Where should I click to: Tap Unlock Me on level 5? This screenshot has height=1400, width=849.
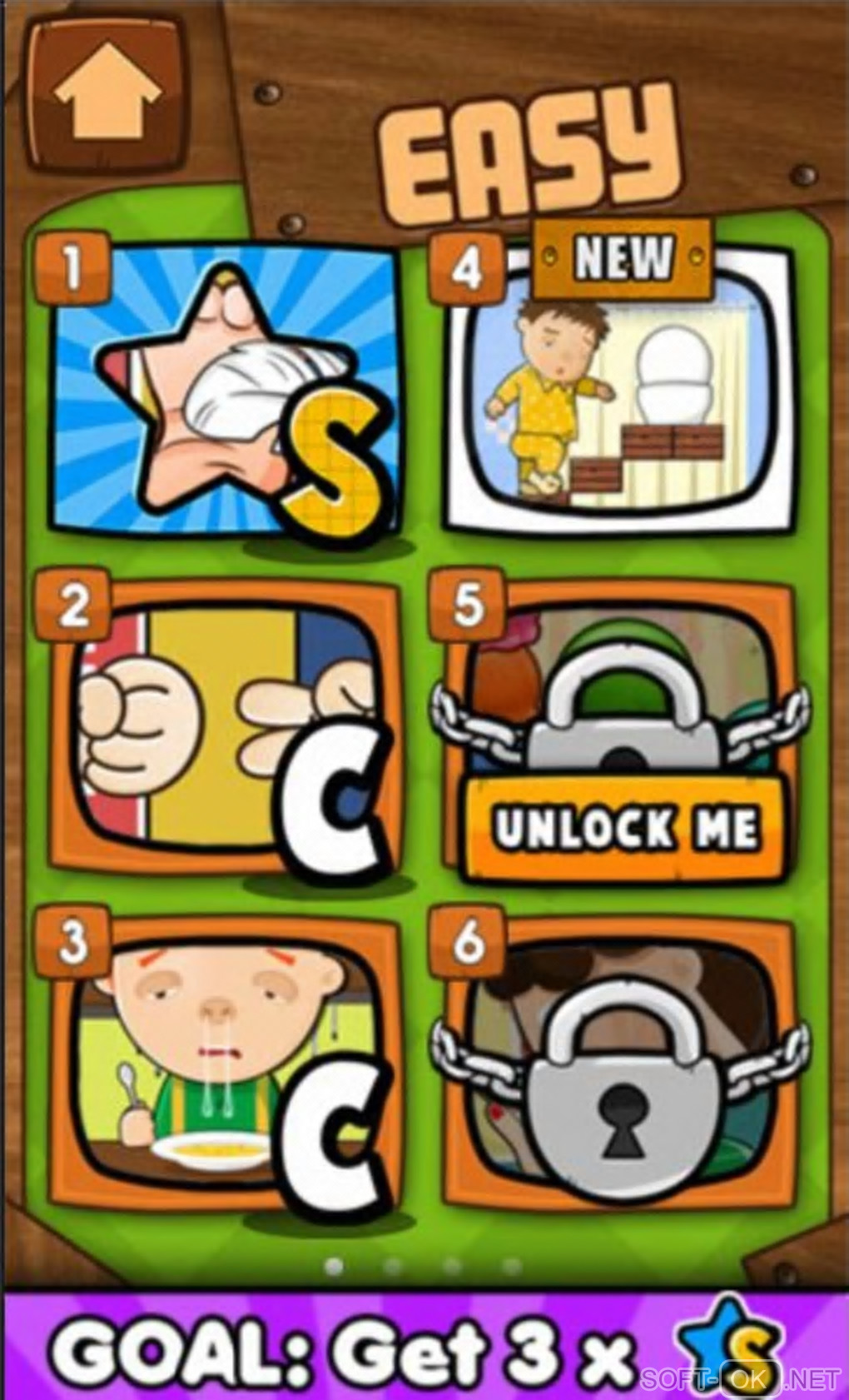click(x=626, y=829)
